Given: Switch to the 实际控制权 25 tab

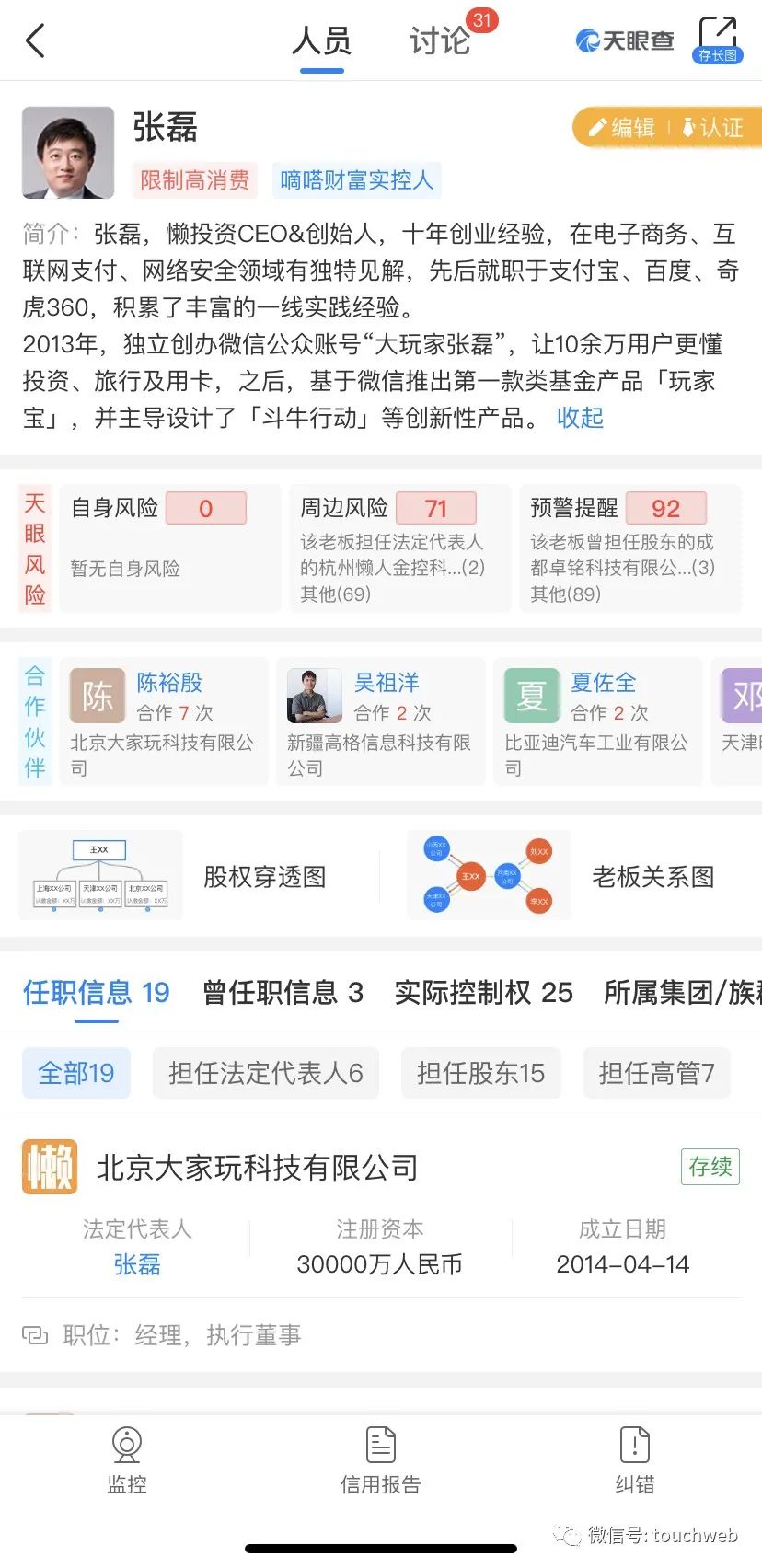Looking at the screenshot, I should coord(483,992).
